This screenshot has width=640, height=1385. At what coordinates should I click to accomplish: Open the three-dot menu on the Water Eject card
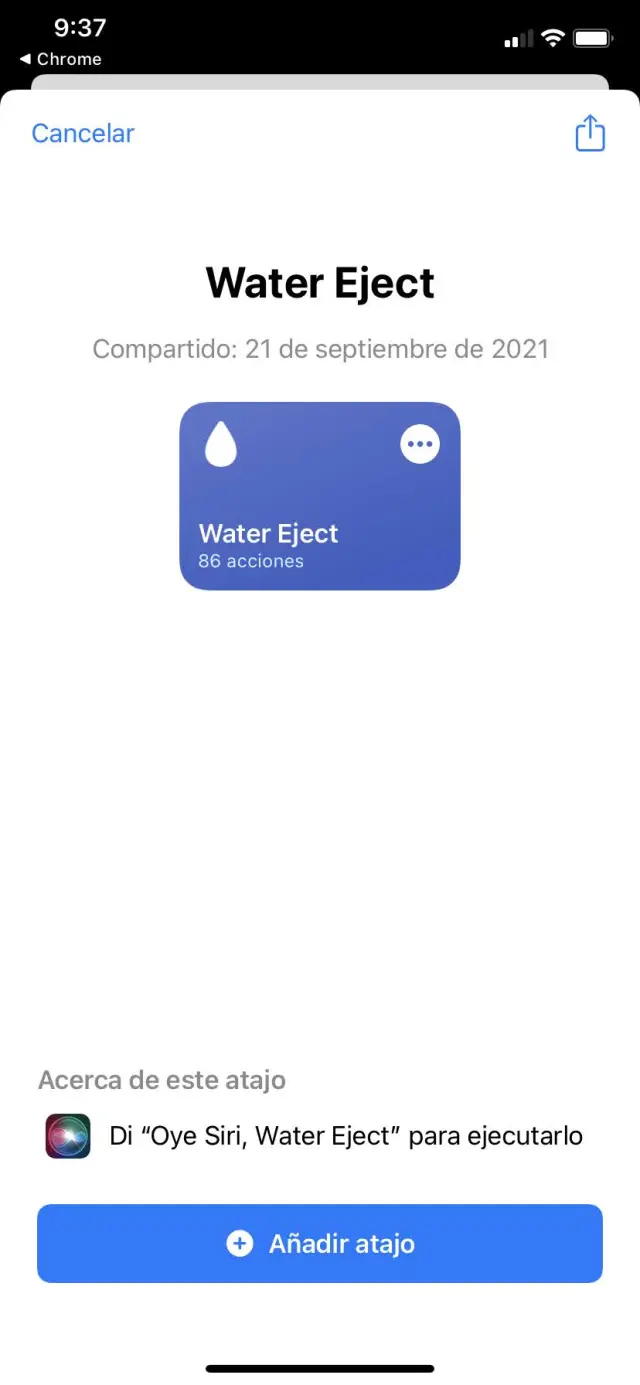(420, 445)
